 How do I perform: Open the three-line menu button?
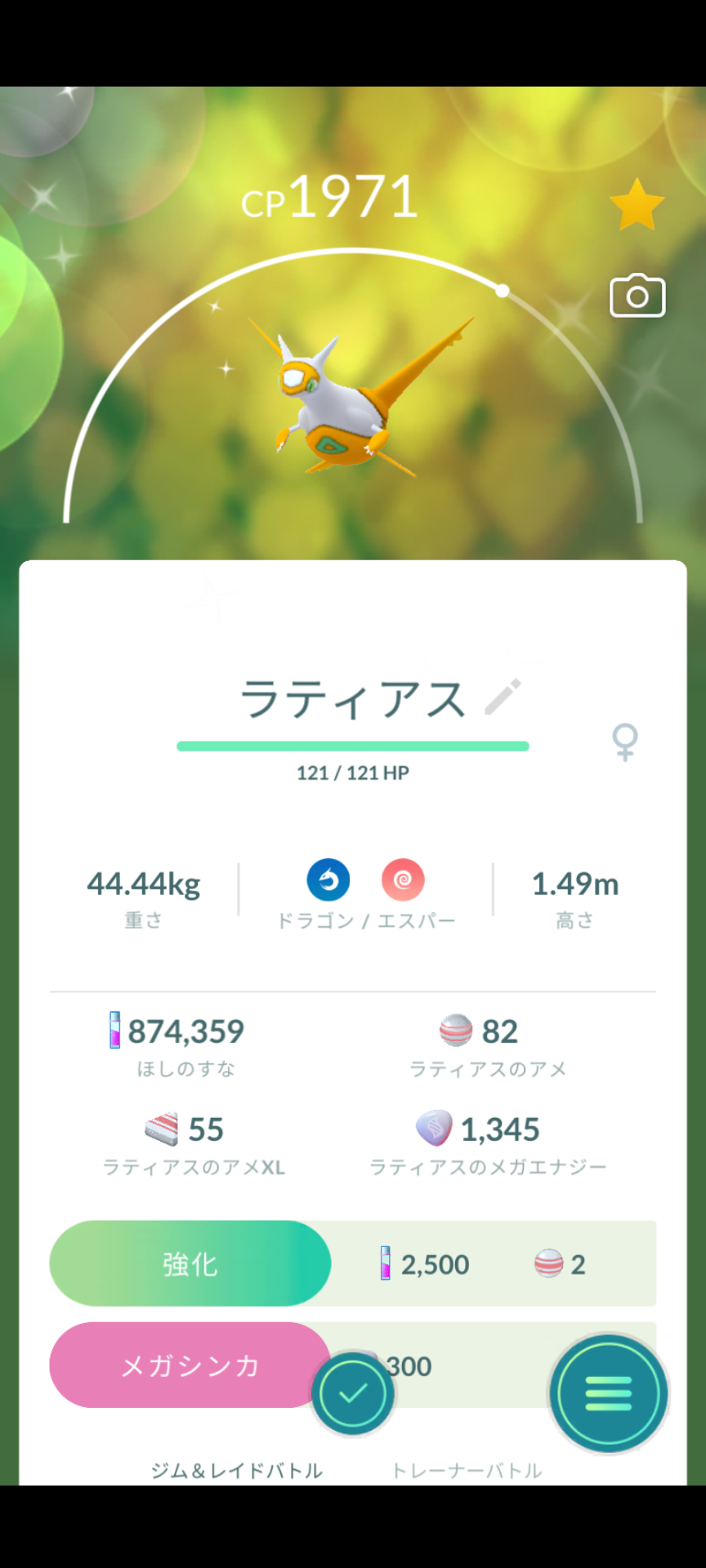coord(609,1393)
